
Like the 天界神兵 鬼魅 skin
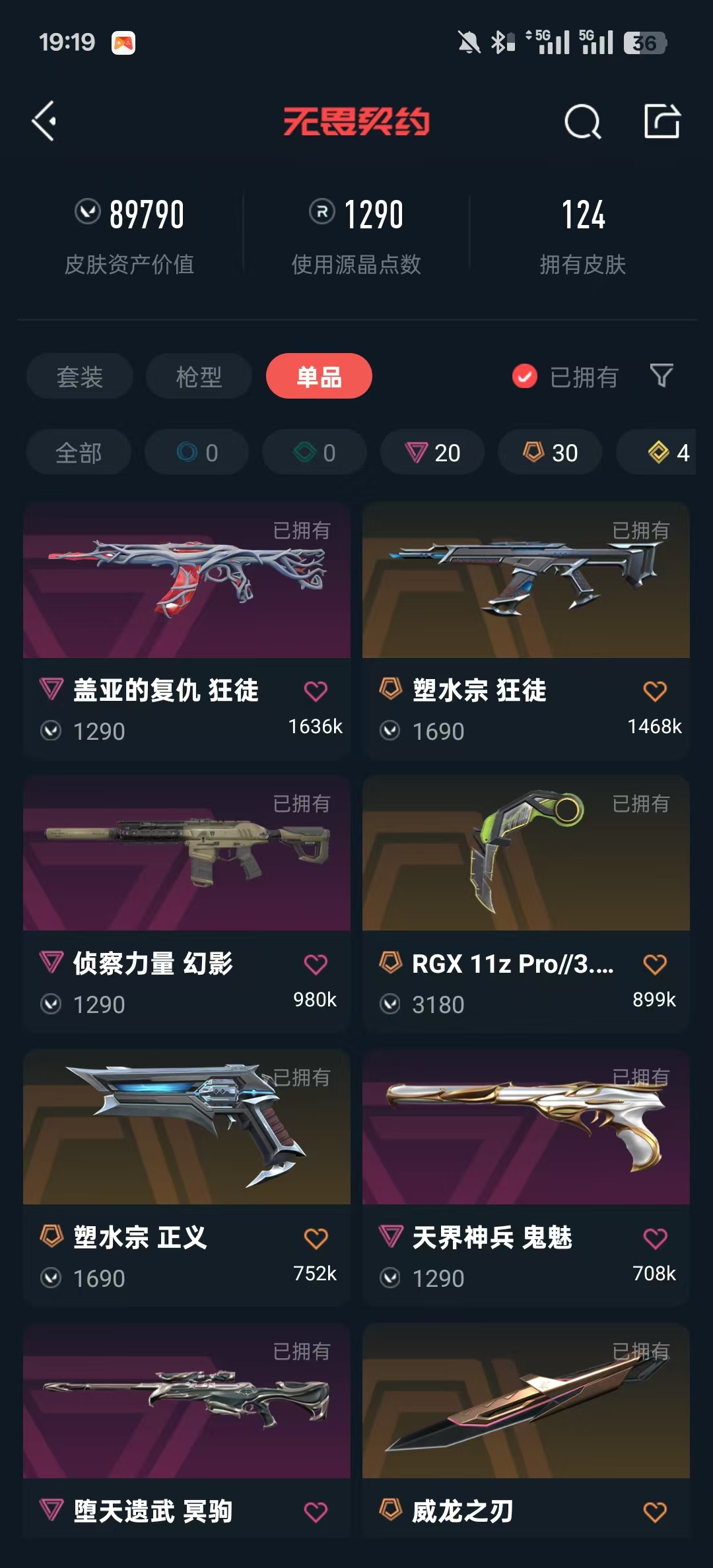[655, 1238]
